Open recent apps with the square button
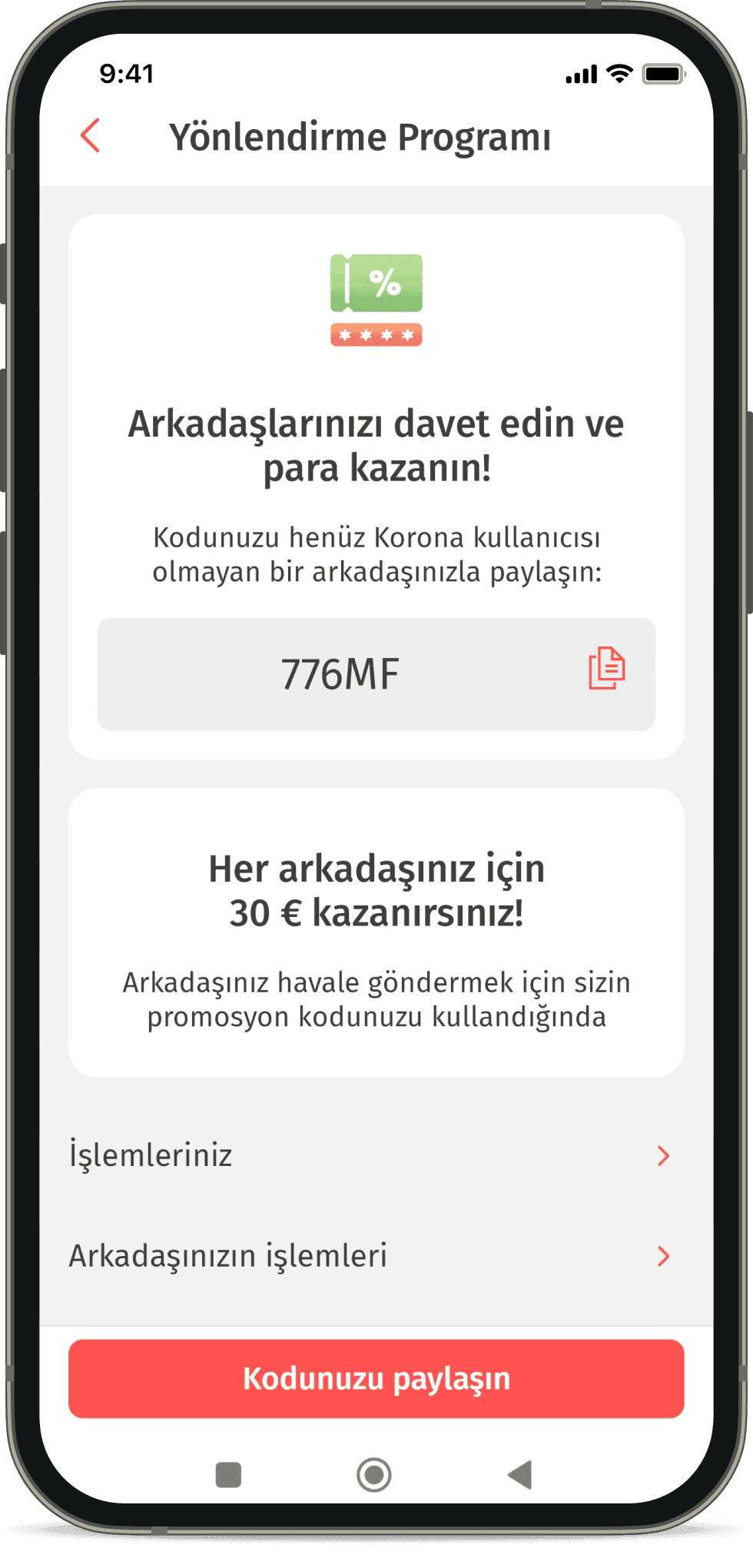This screenshot has width=753, height=1568. point(228,1475)
